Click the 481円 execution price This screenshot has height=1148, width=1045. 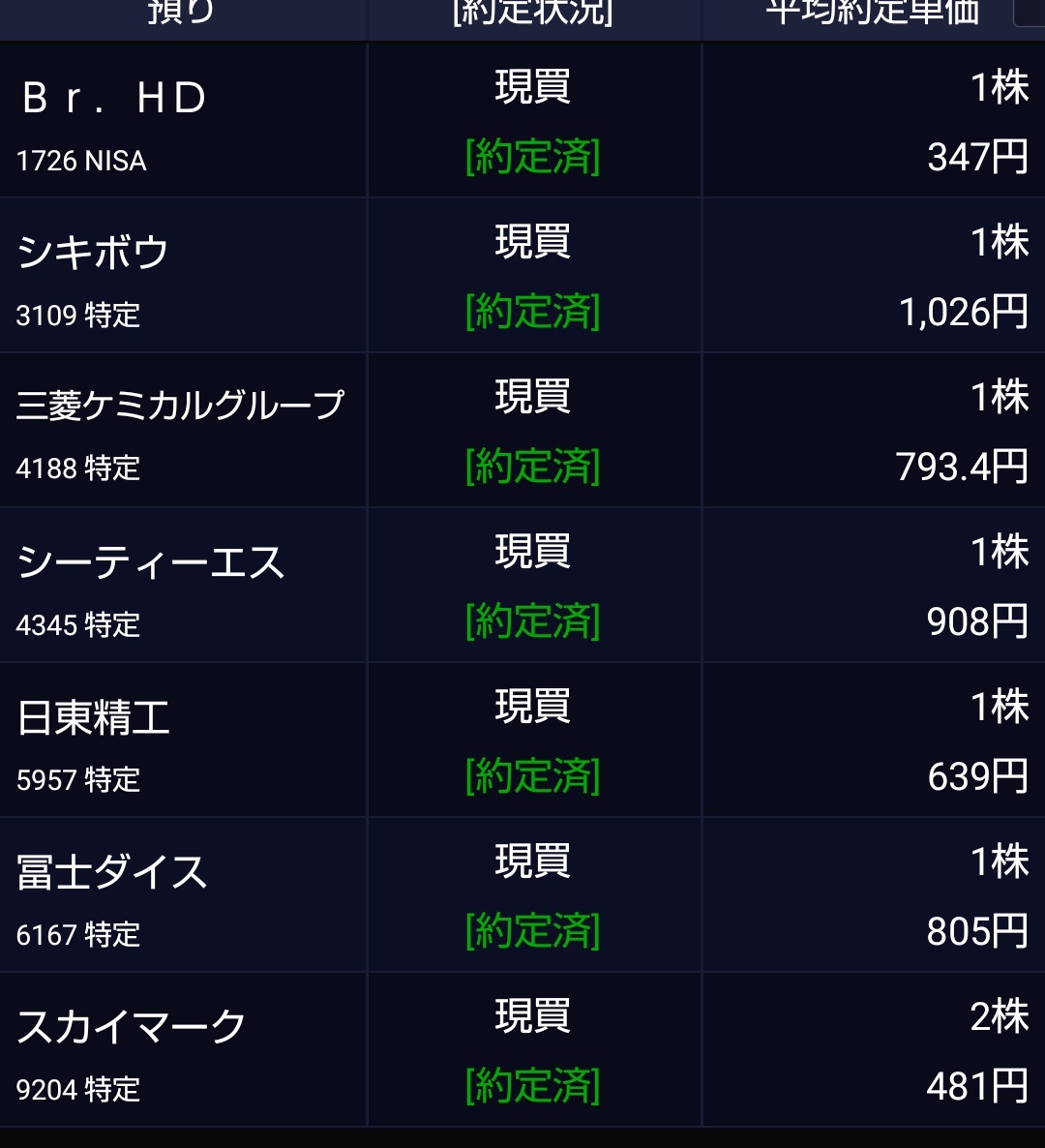[x=979, y=1086]
